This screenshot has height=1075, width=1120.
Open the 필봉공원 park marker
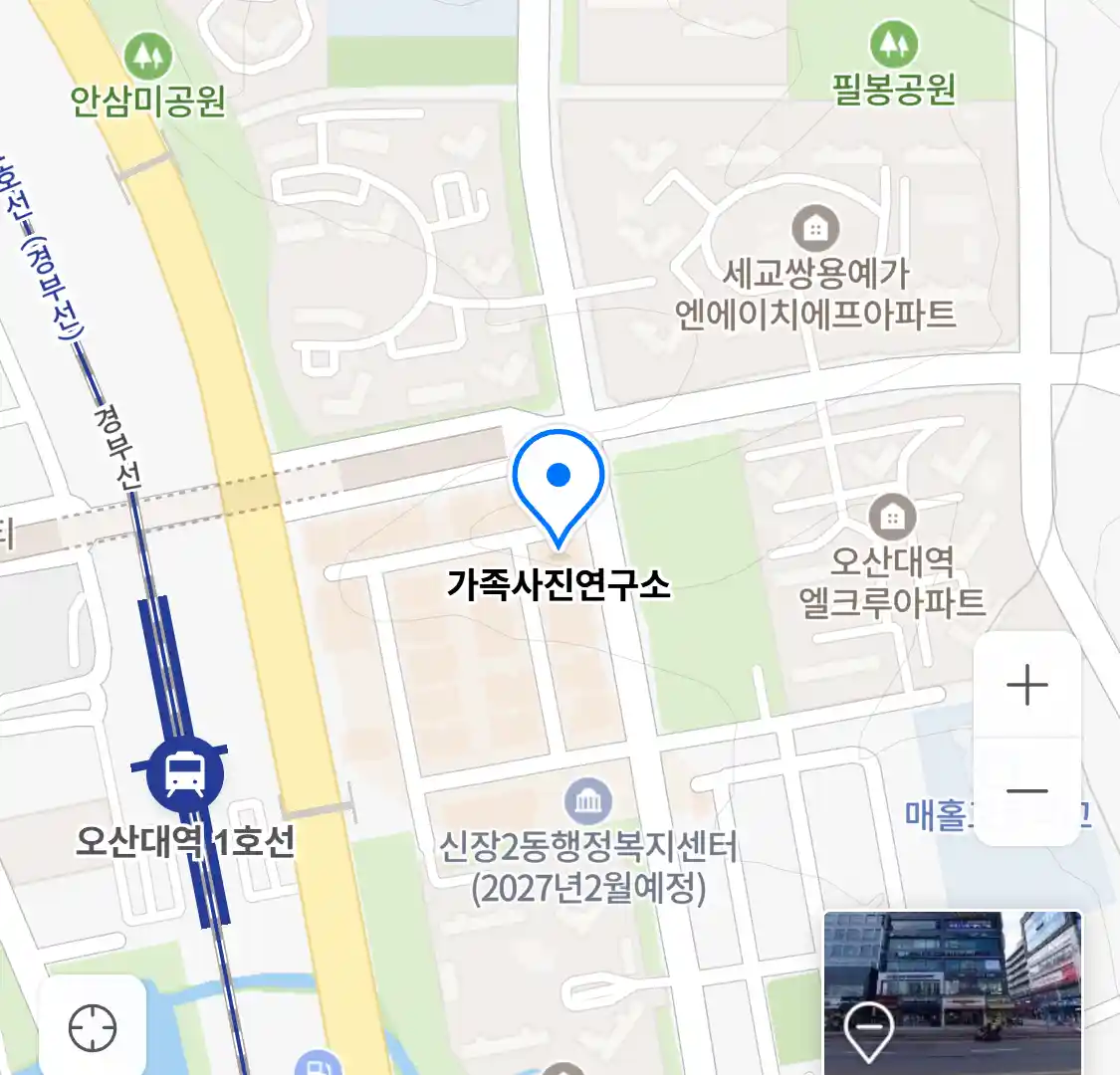pos(893,45)
